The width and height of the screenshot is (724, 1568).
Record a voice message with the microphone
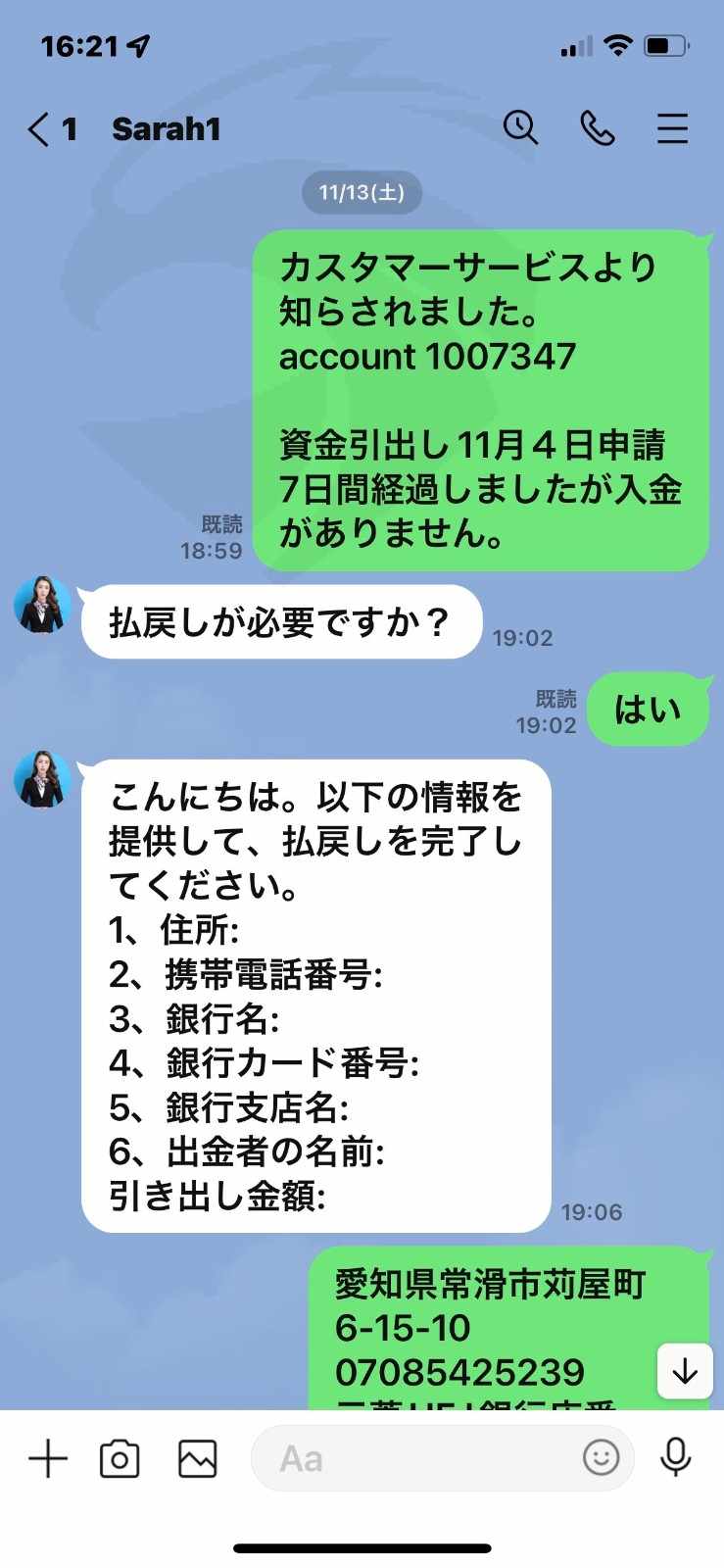pyautogui.click(x=675, y=1458)
